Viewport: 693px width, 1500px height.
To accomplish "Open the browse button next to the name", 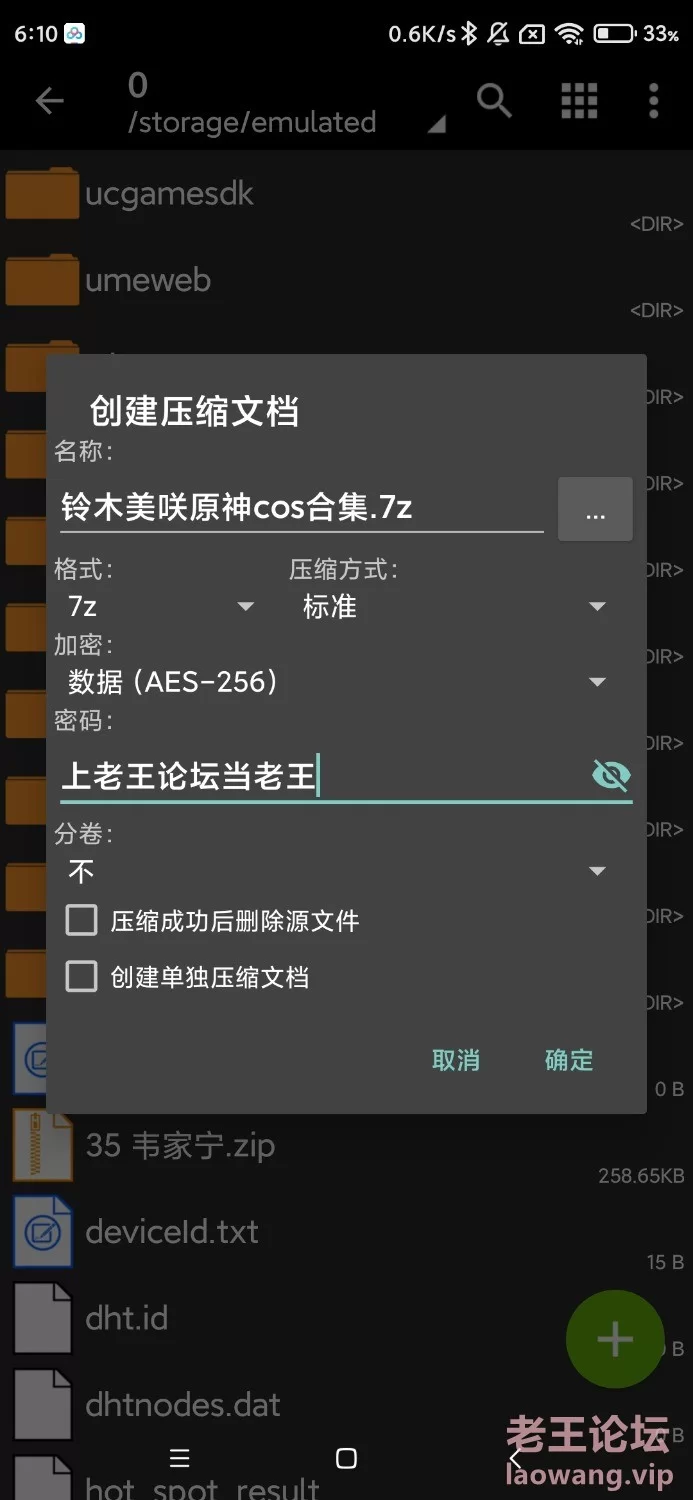I will click(595, 510).
